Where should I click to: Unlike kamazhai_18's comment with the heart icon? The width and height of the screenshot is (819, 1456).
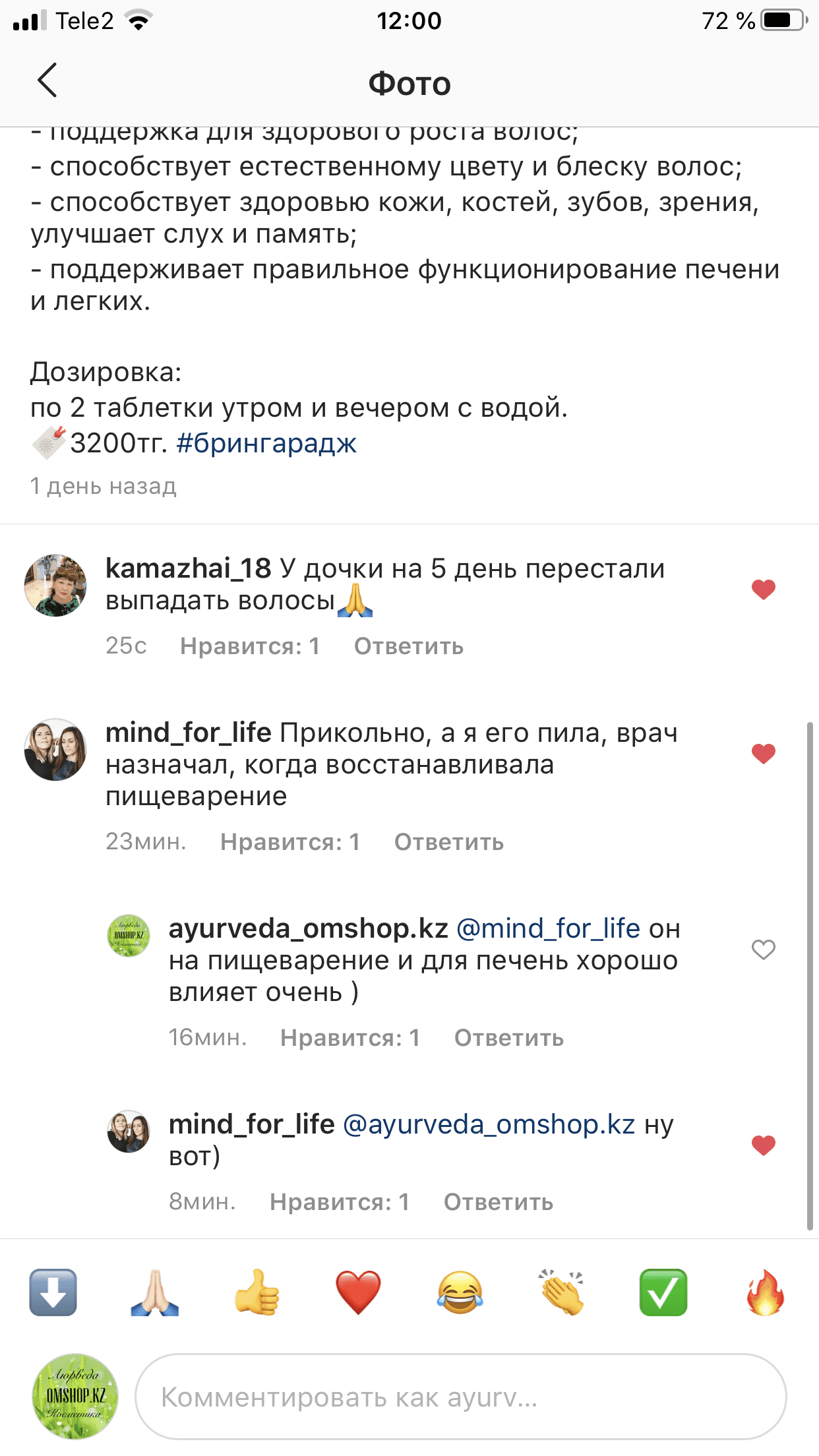coord(763,589)
